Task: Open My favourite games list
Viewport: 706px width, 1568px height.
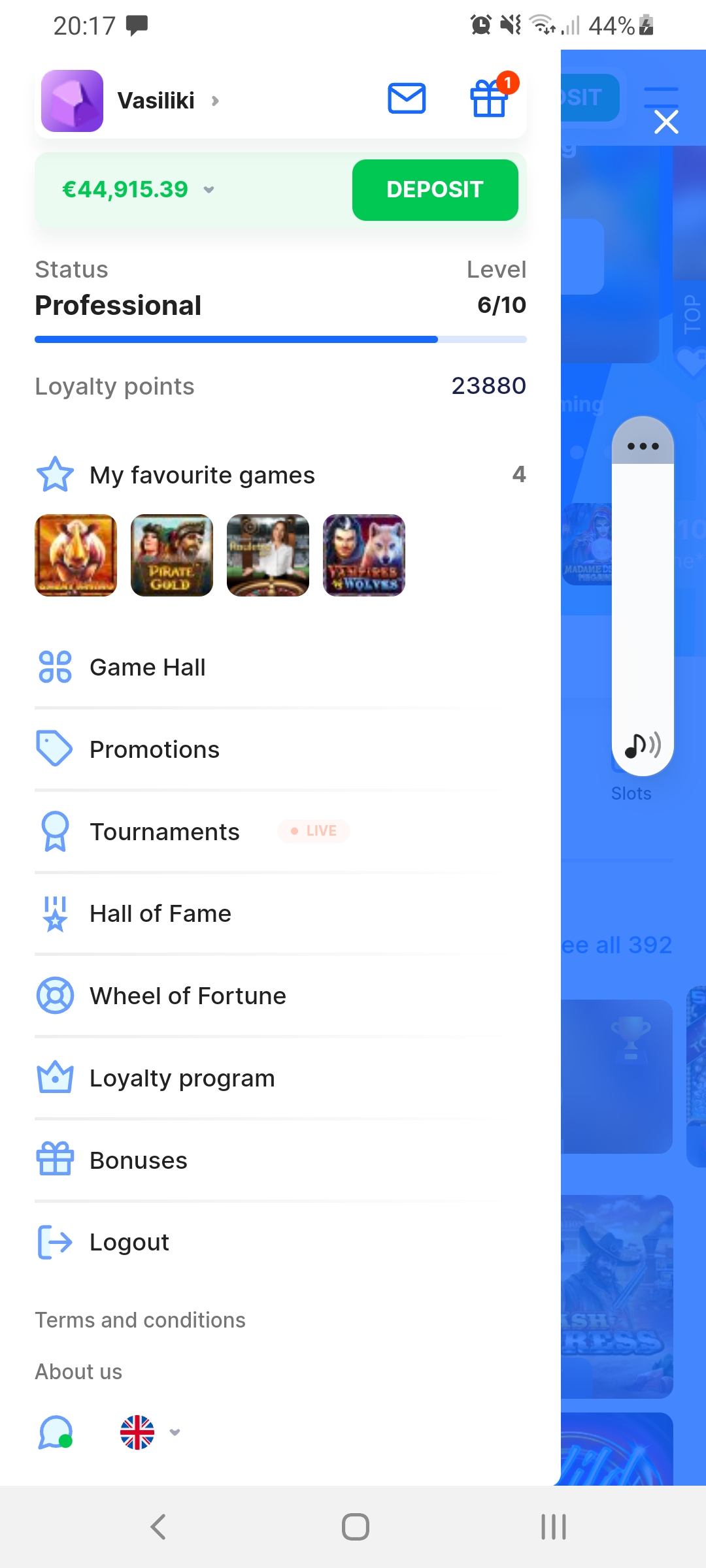Action: 202,475
